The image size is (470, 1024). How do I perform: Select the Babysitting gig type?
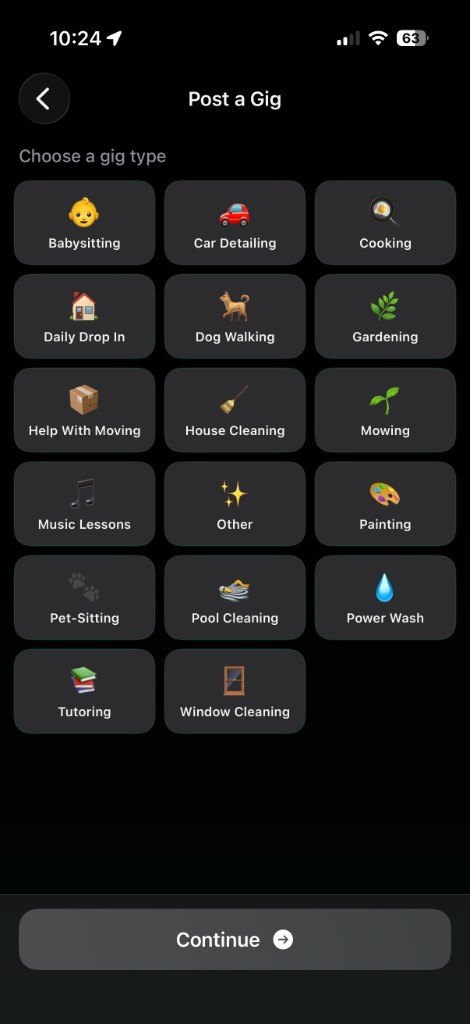point(84,223)
